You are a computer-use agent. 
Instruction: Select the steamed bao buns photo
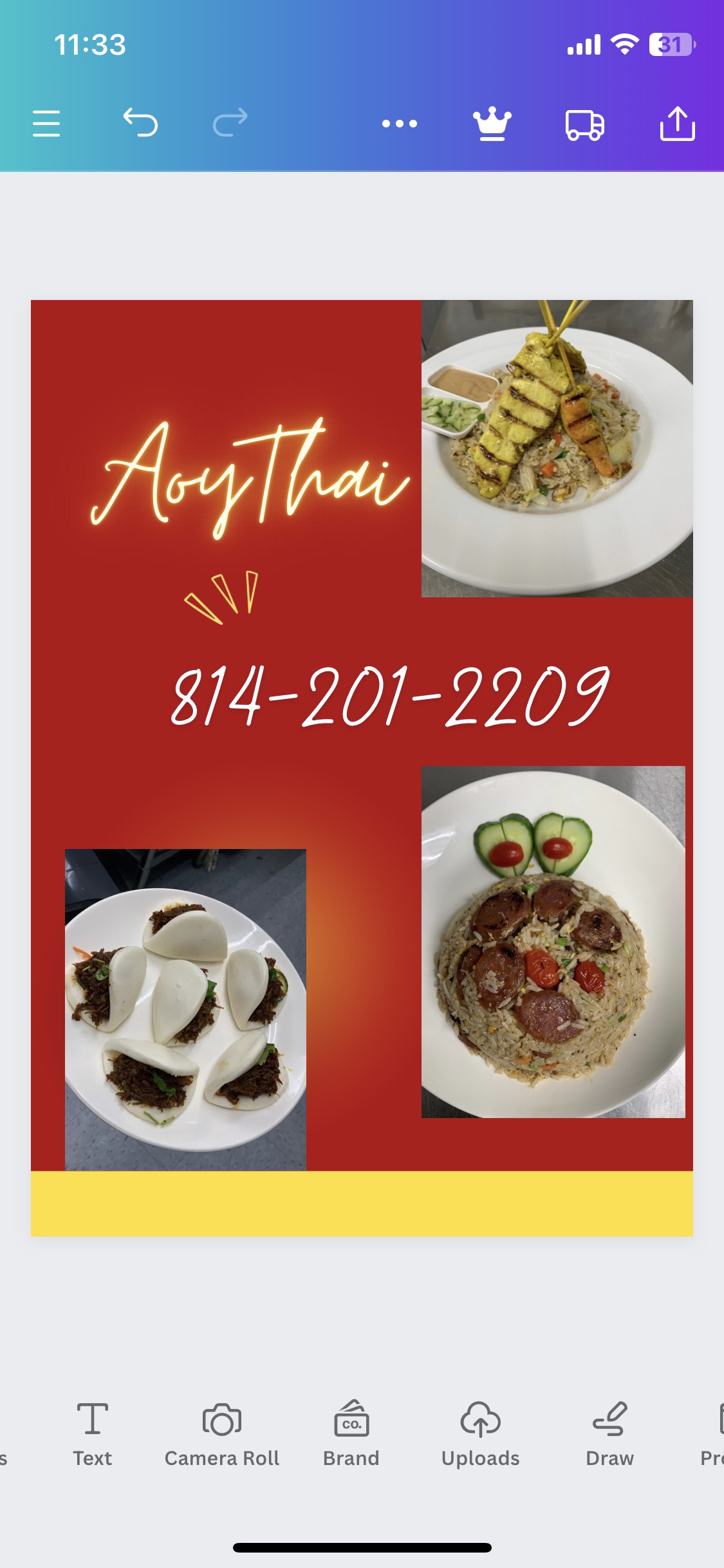pyautogui.click(x=185, y=1009)
